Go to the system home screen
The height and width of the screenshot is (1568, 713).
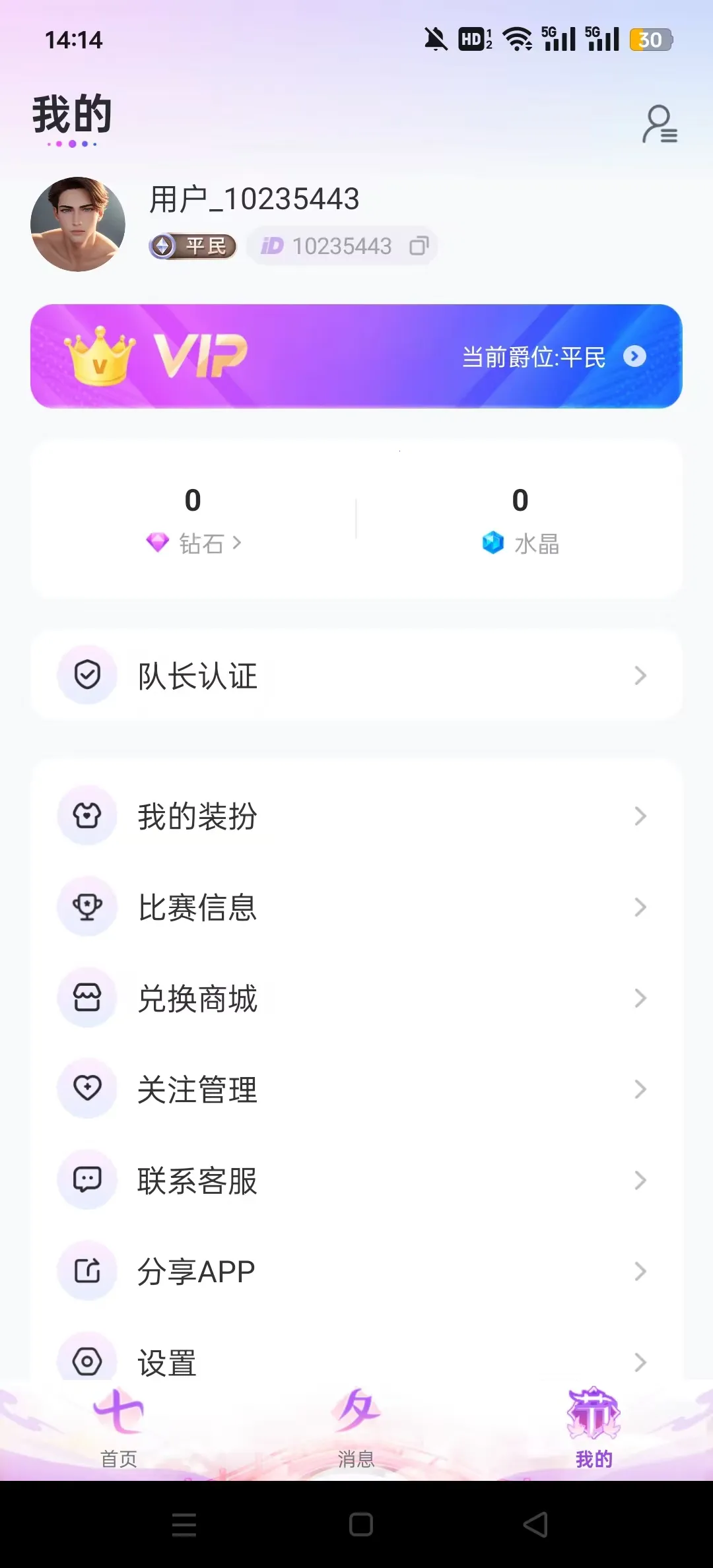pos(360,1524)
